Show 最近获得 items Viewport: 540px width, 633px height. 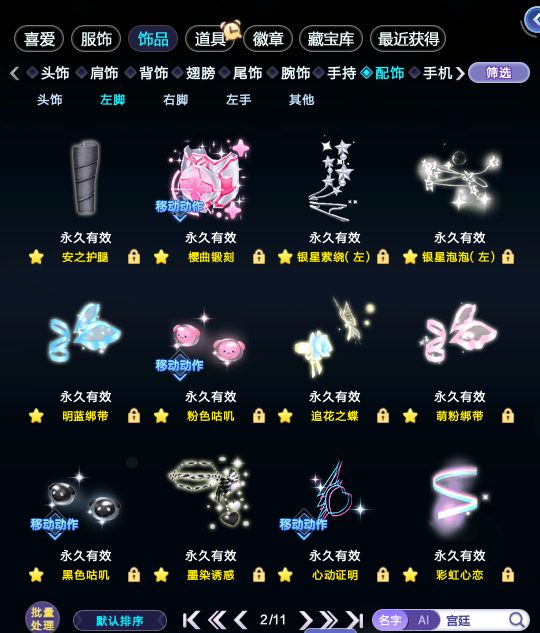[x=408, y=39]
